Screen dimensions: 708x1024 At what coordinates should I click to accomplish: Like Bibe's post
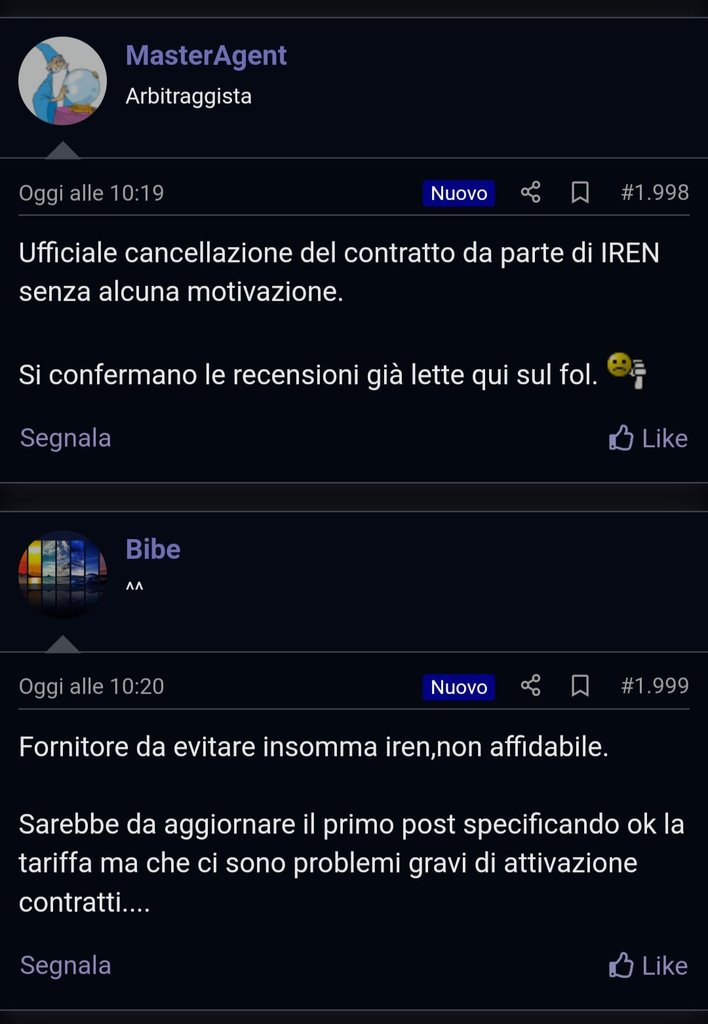tap(648, 965)
